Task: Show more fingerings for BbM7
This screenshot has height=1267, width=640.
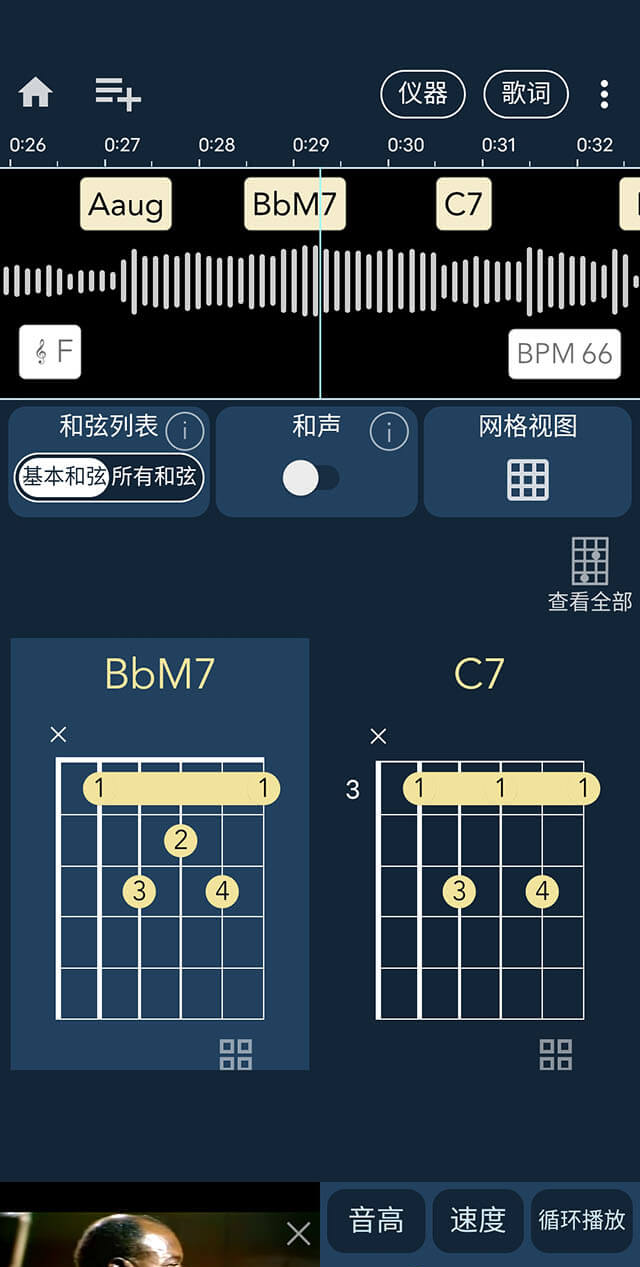Action: [x=236, y=1054]
